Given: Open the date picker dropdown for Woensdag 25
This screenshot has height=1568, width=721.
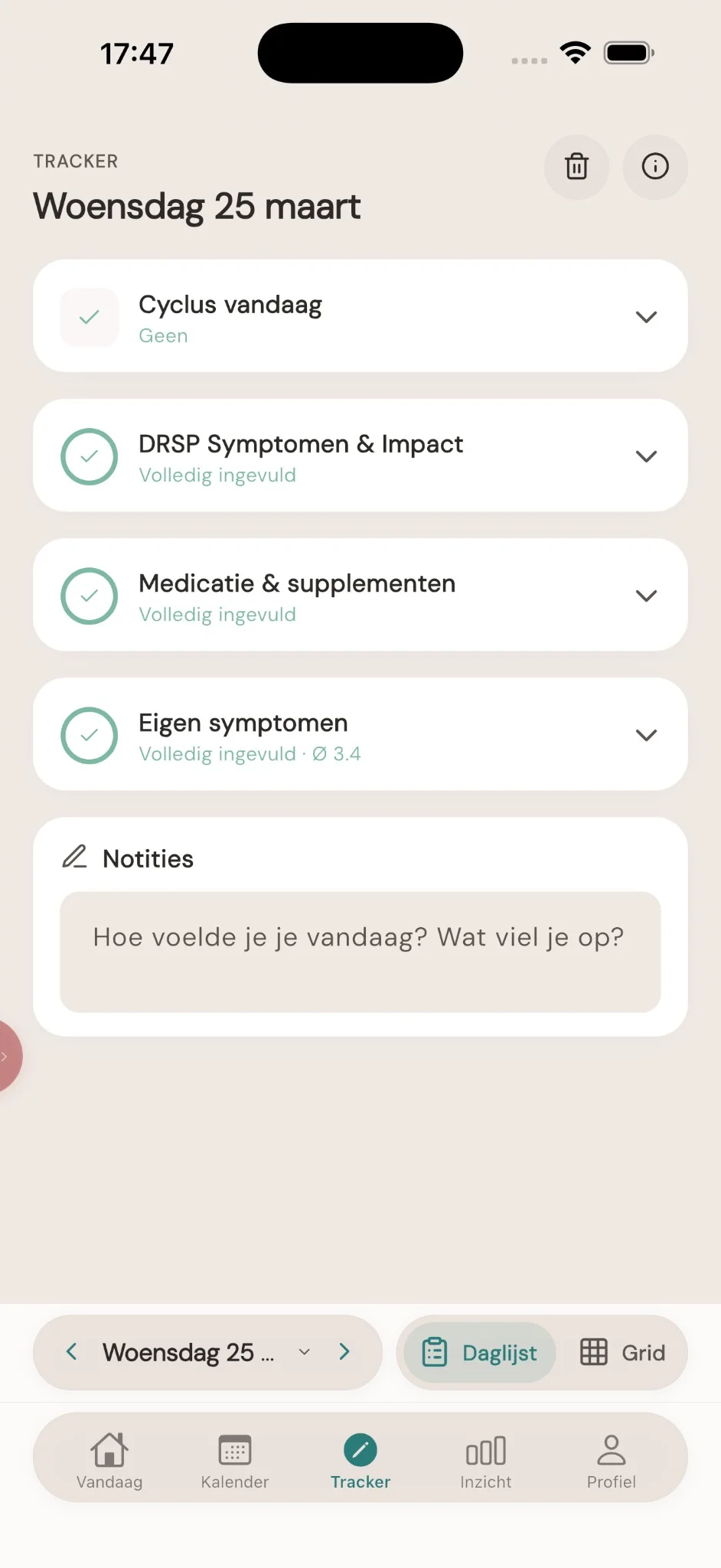Looking at the screenshot, I should [x=303, y=1352].
